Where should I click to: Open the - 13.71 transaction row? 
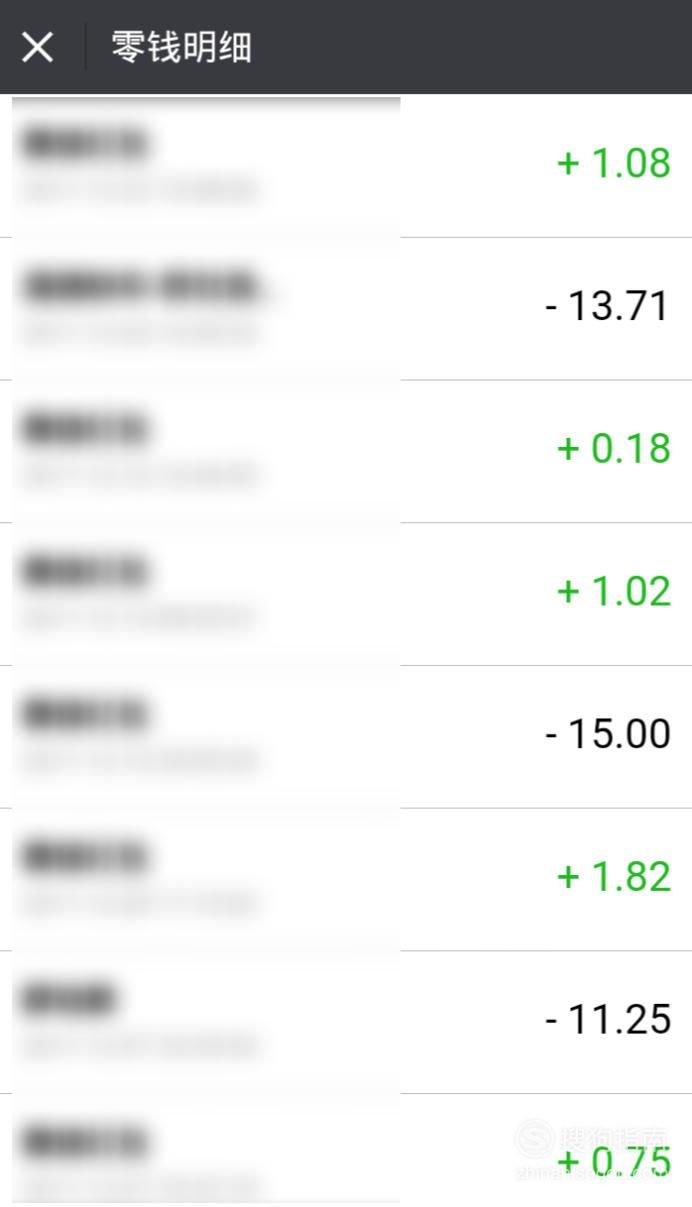[346, 309]
